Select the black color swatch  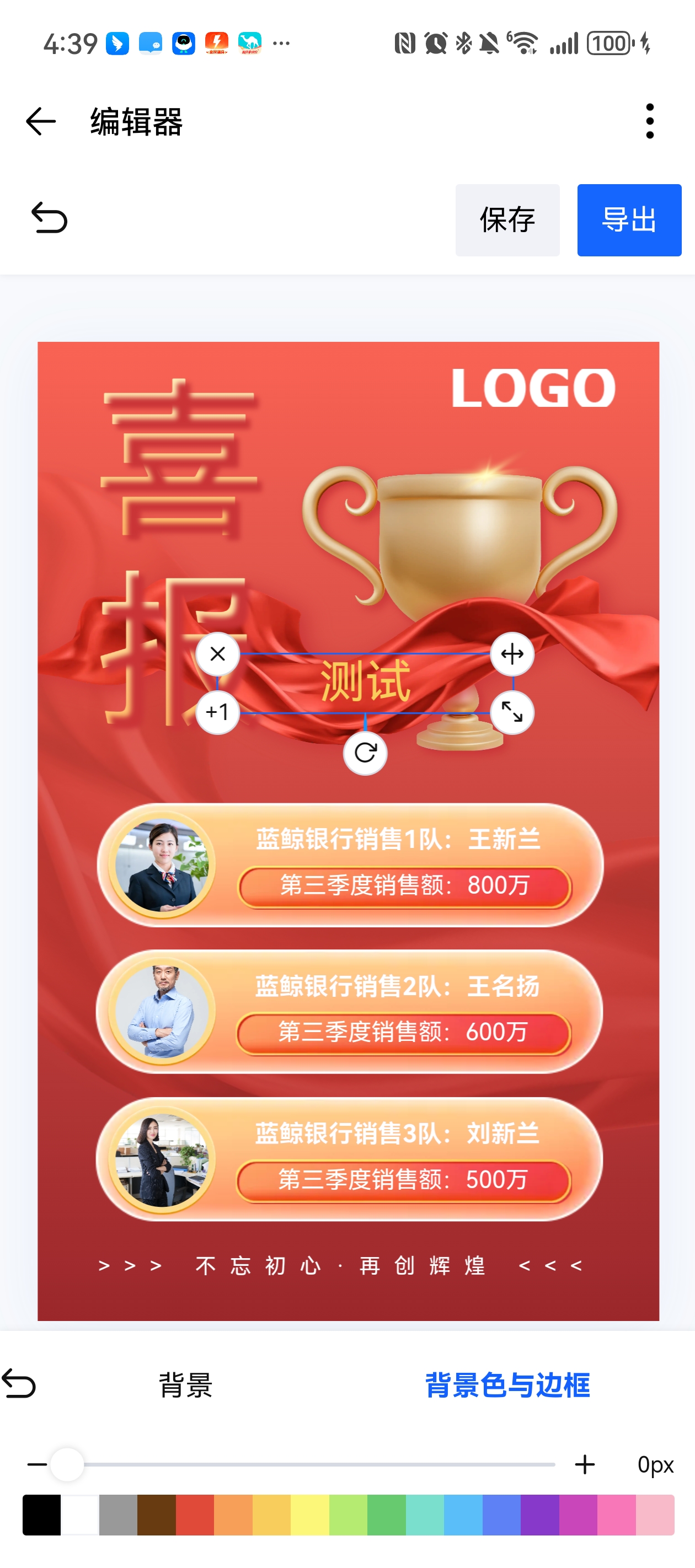tap(41, 1515)
